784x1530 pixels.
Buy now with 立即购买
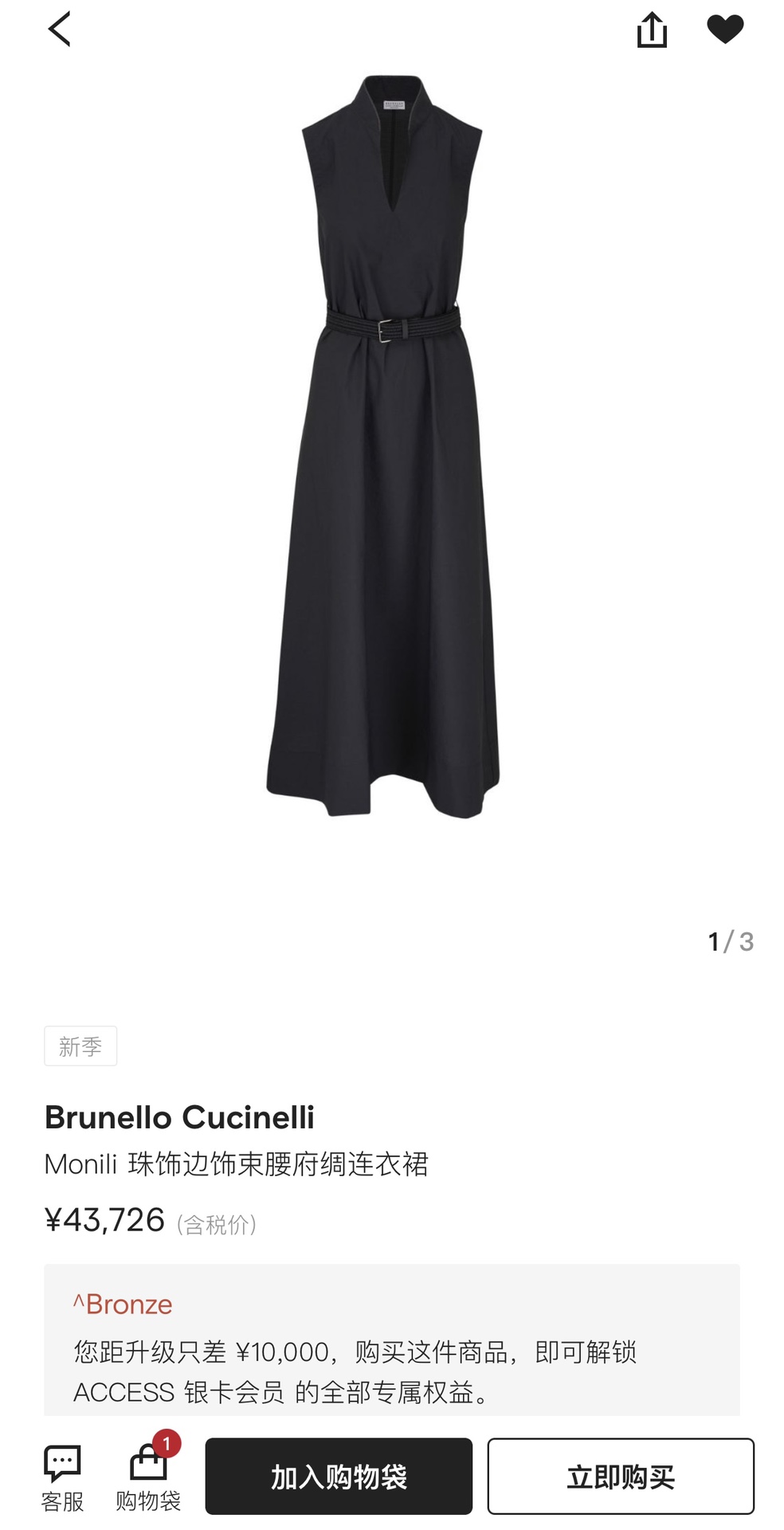click(620, 1476)
